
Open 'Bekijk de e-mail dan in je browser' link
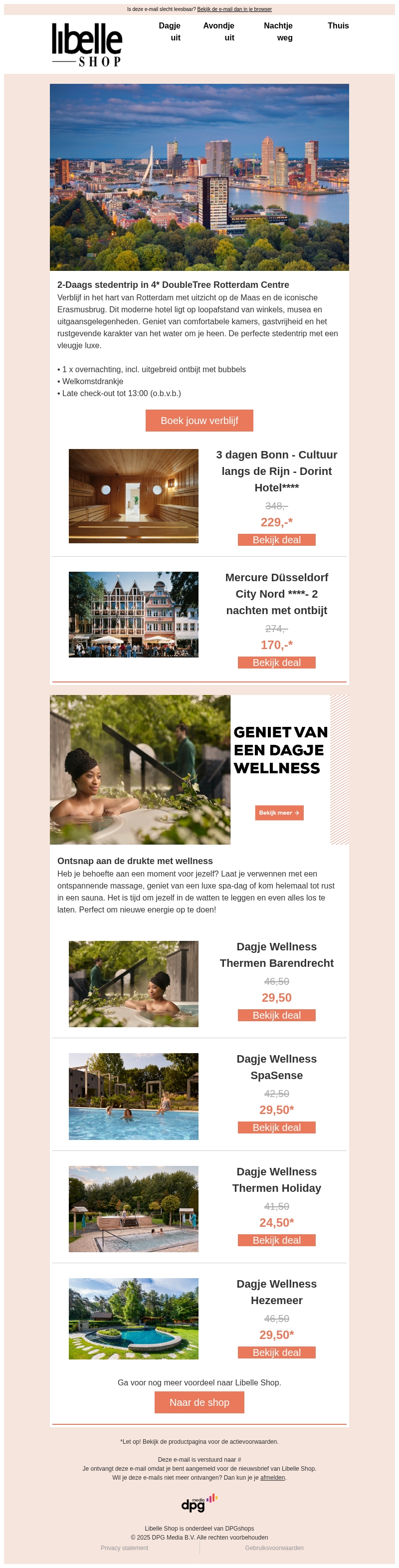point(234,9)
